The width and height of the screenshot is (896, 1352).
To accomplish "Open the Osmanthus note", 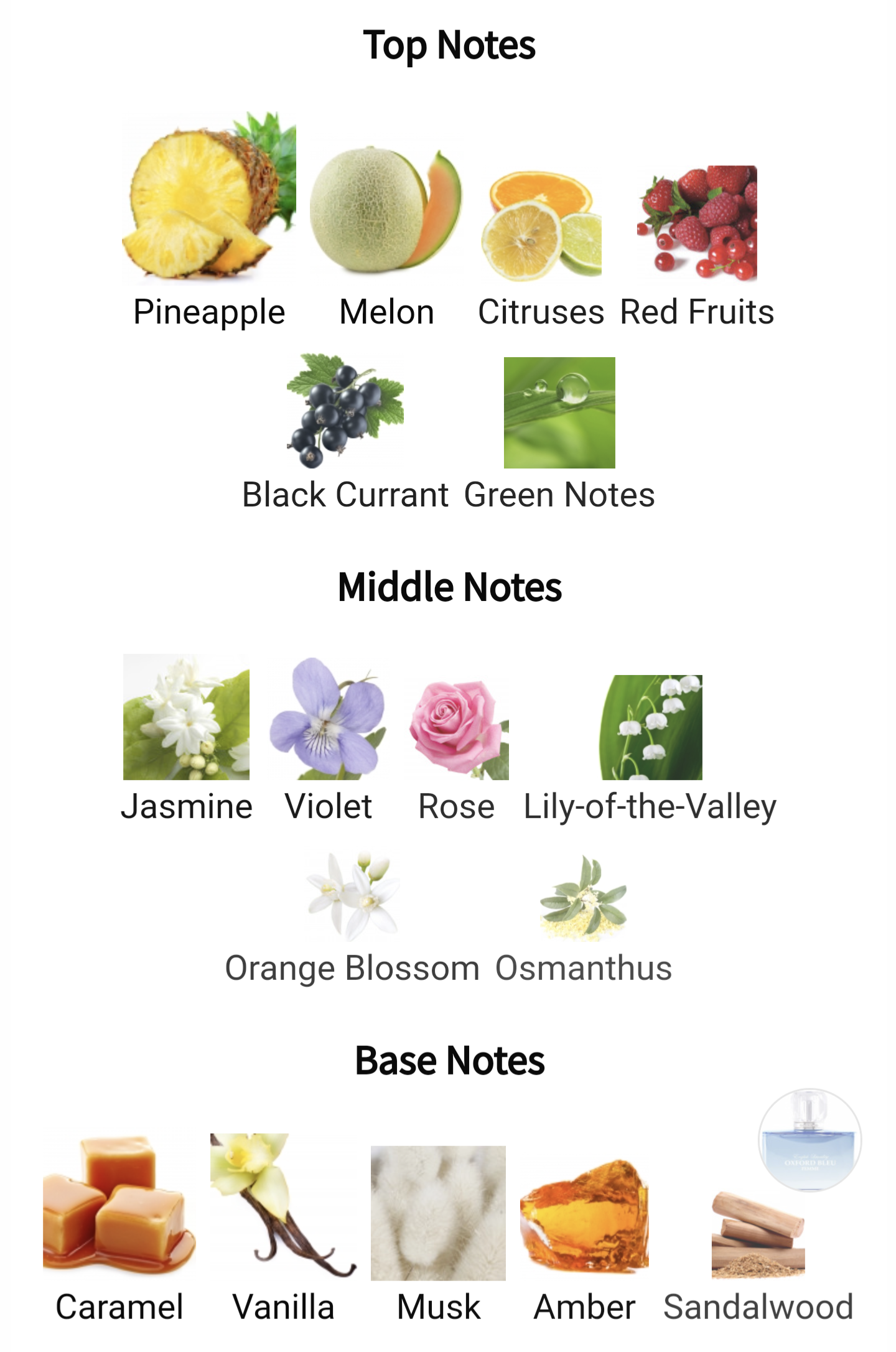I will (x=584, y=898).
